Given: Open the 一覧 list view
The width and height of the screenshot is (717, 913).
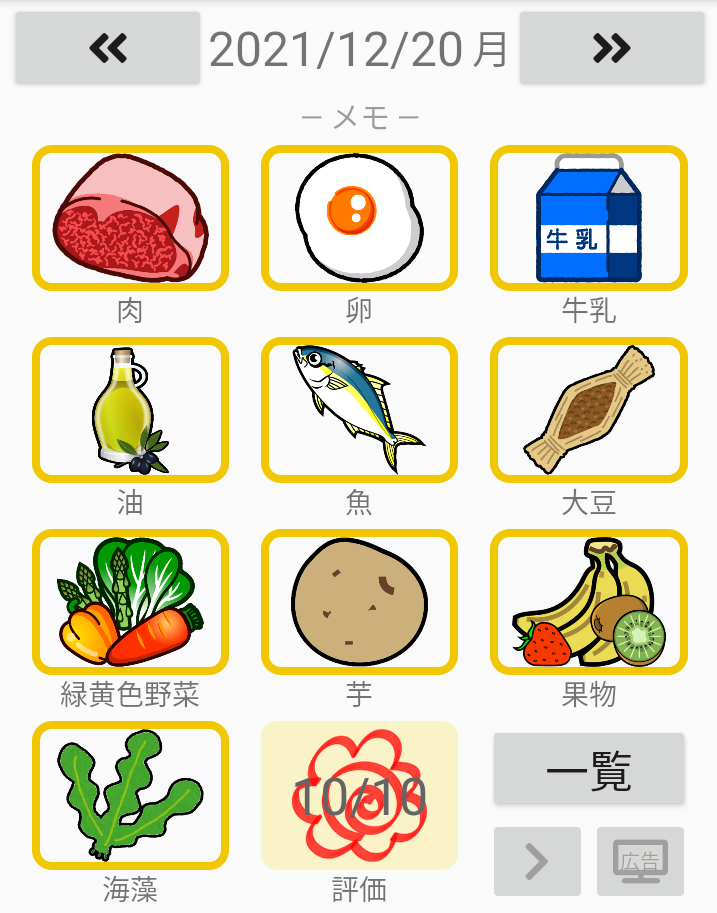Looking at the screenshot, I should coord(589,769).
